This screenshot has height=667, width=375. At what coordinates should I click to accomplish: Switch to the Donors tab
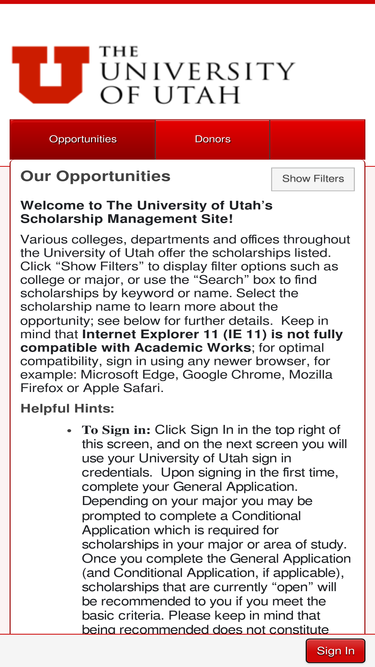point(213,140)
